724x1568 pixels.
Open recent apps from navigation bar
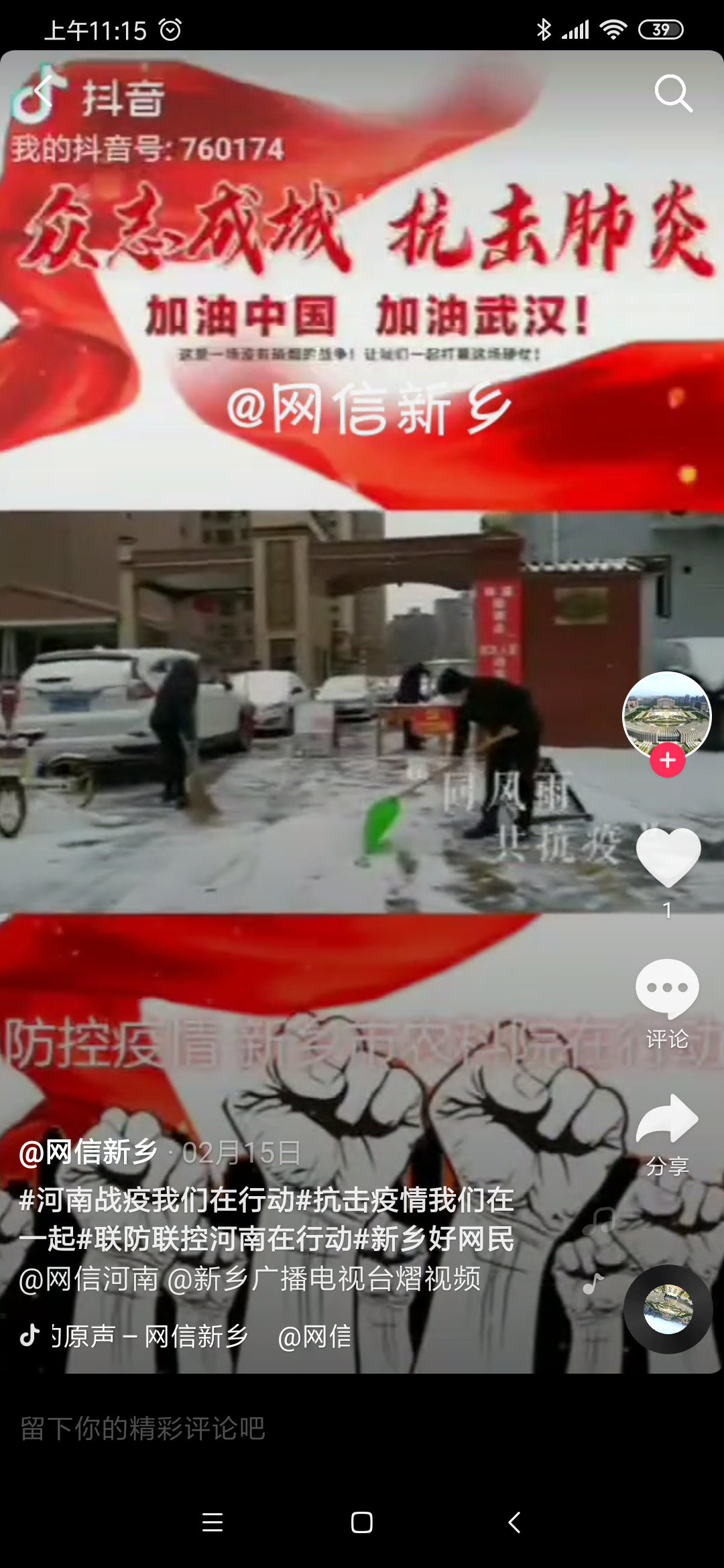[x=213, y=1522]
